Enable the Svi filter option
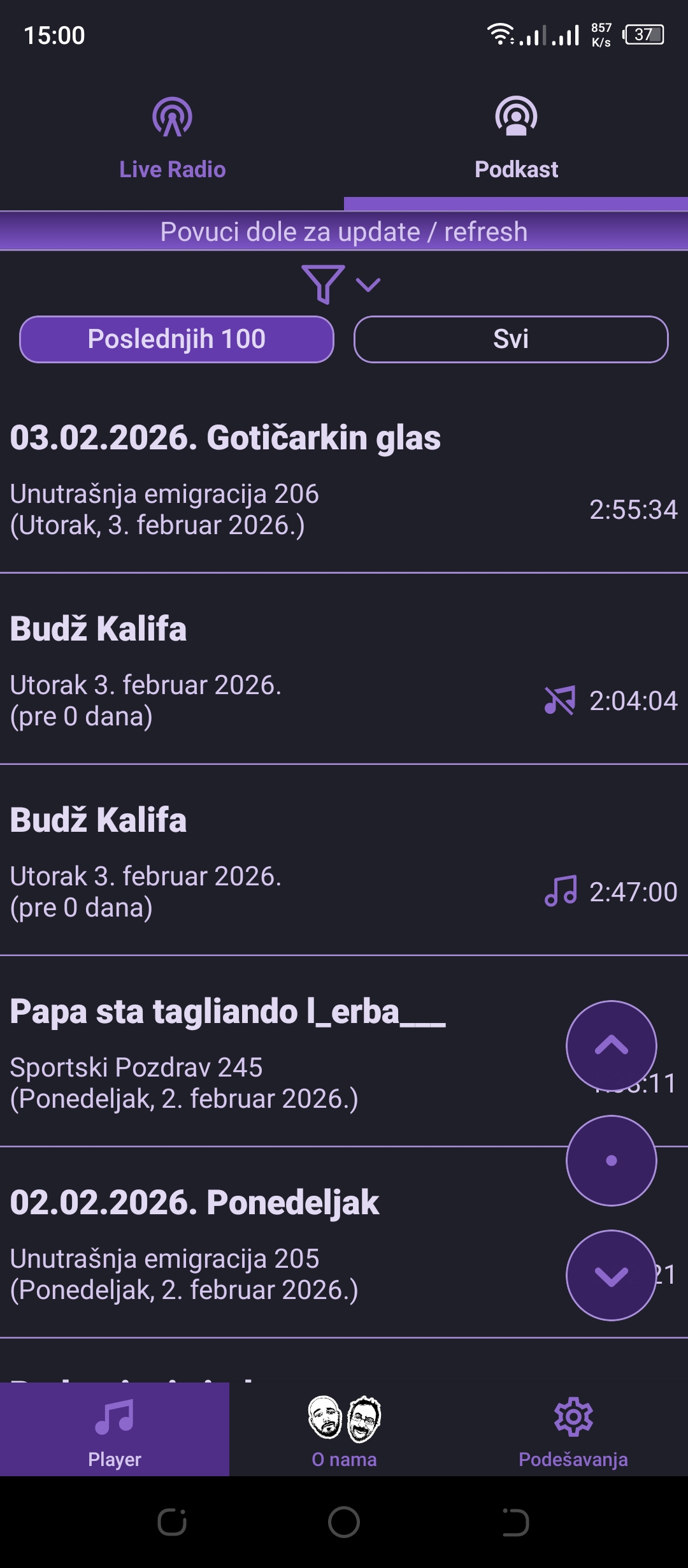Image resolution: width=688 pixels, height=1568 pixels. point(512,340)
